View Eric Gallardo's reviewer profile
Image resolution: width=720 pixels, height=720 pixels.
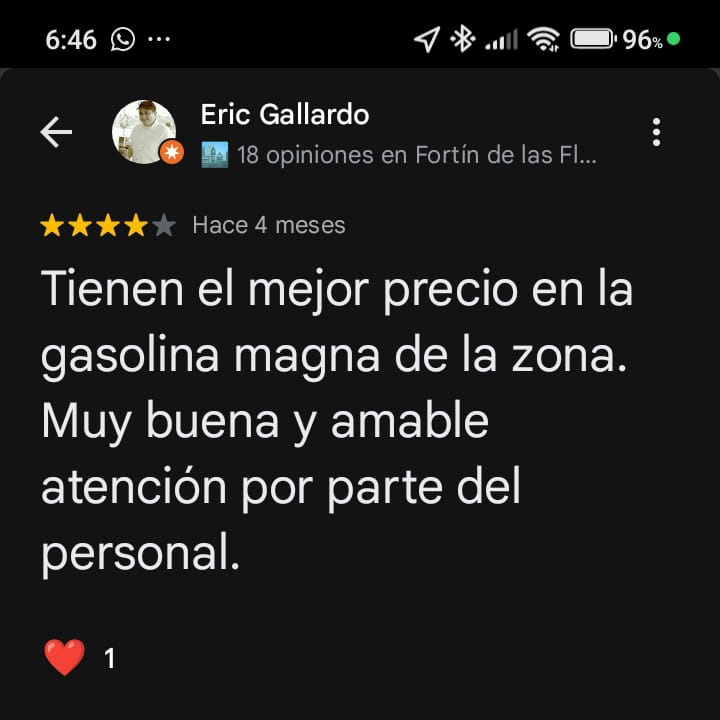(x=285, y=115)
